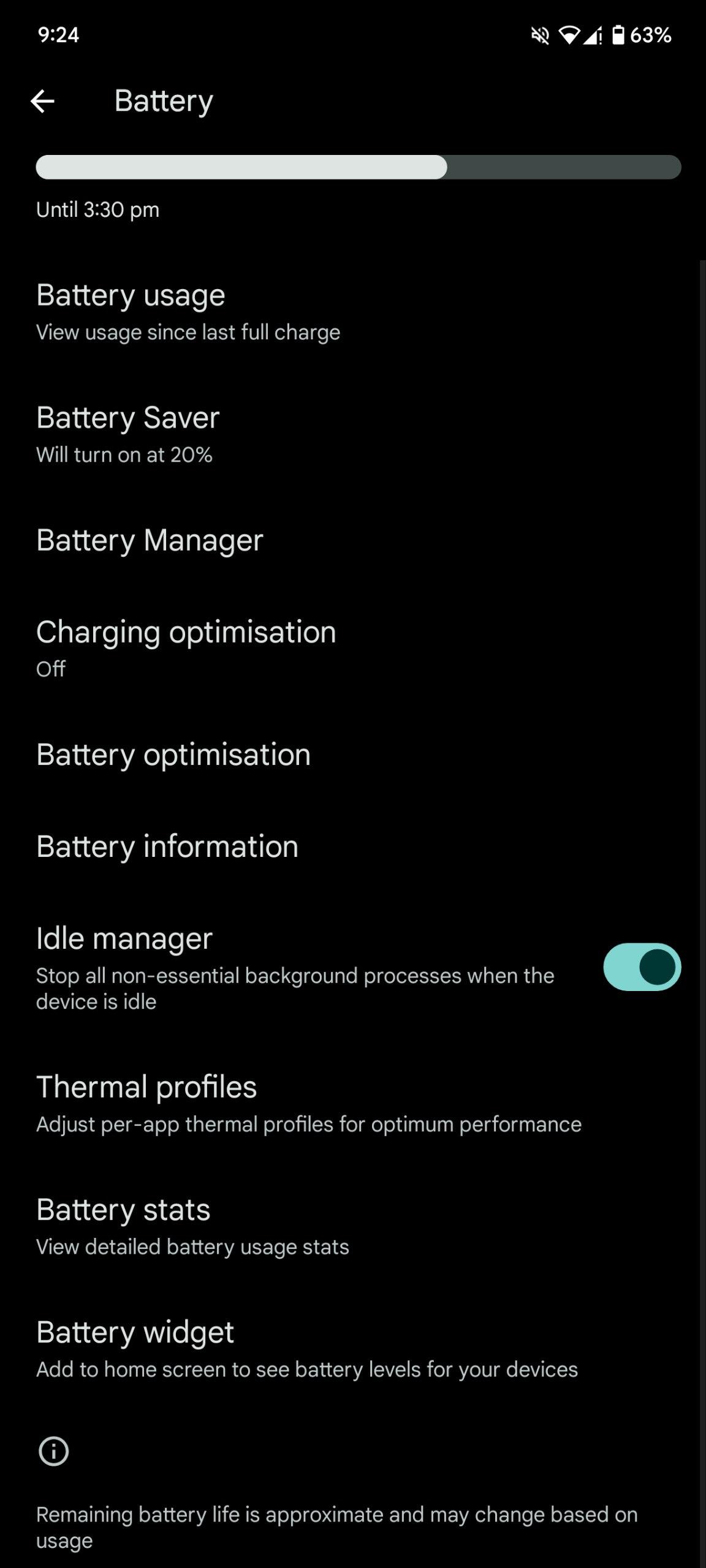
Task: View detailed Battery stats
Action: click(x=192, y=1226)
